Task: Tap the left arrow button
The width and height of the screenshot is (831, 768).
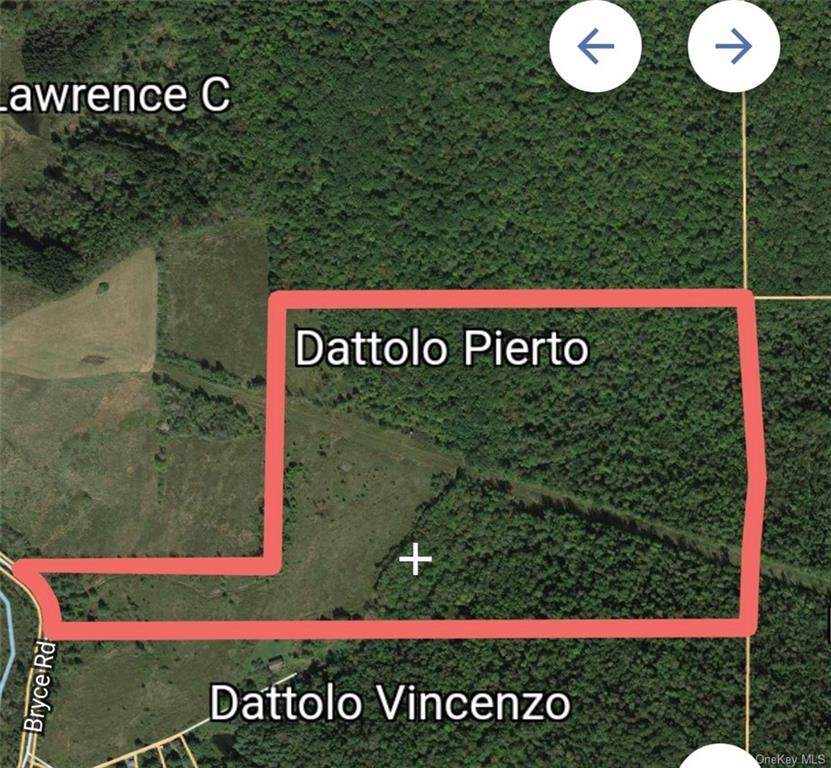Action: [x=596, y=46]
